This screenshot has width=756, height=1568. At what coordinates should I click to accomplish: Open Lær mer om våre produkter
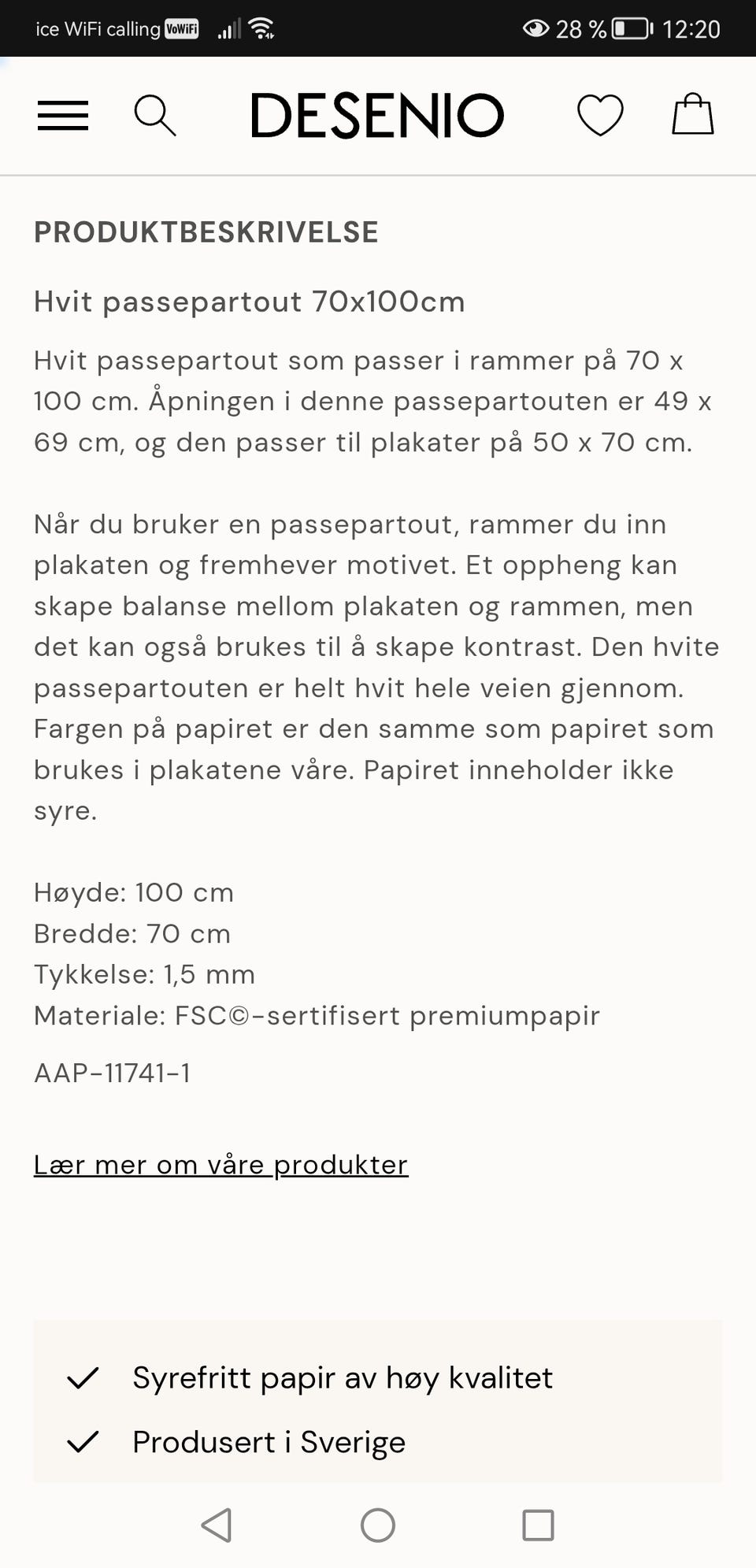click(x=220, y=1164)
